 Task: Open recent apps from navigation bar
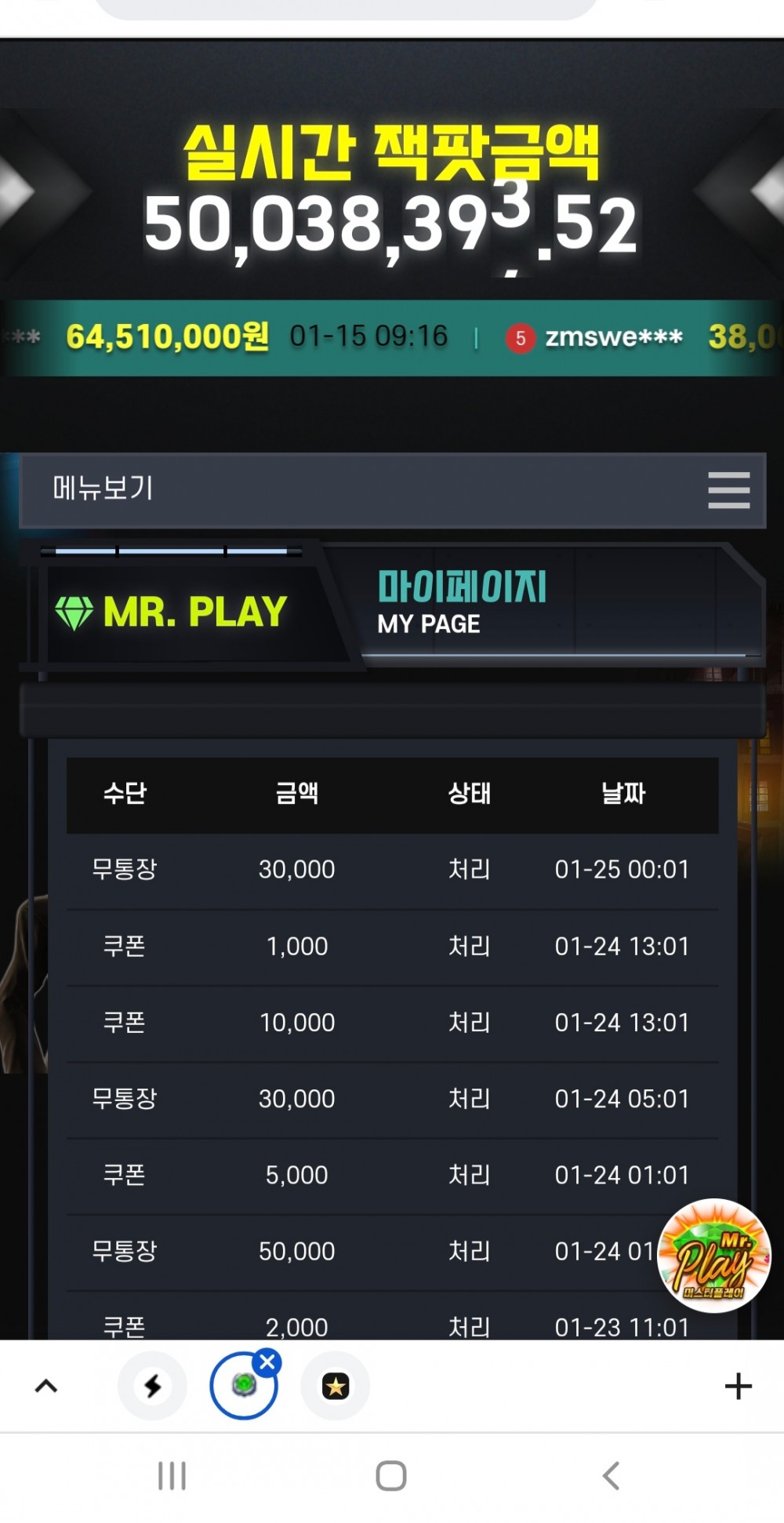point(172,1475)
